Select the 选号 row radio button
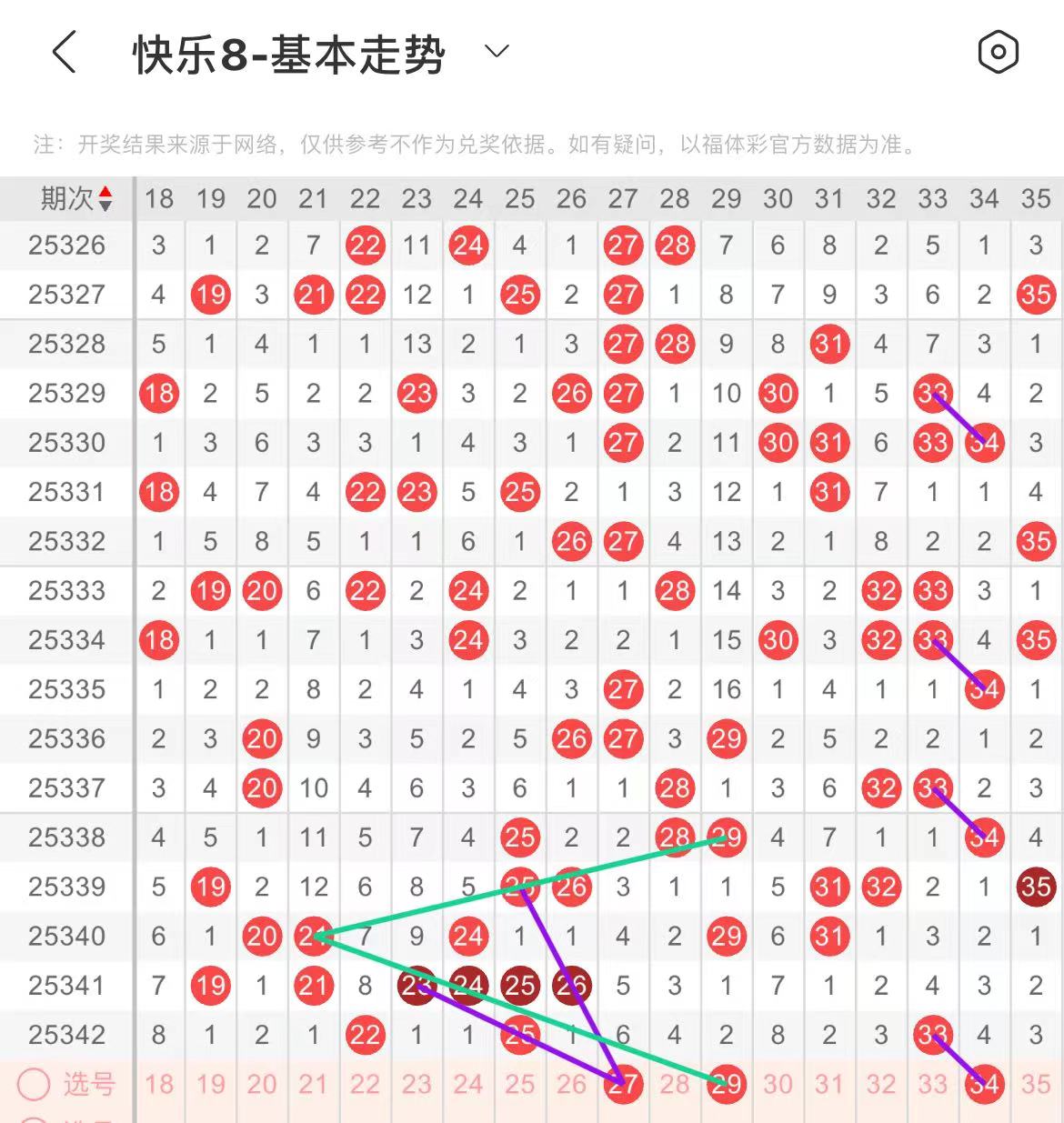1064x1123 pixels. tap(35, 1084)
